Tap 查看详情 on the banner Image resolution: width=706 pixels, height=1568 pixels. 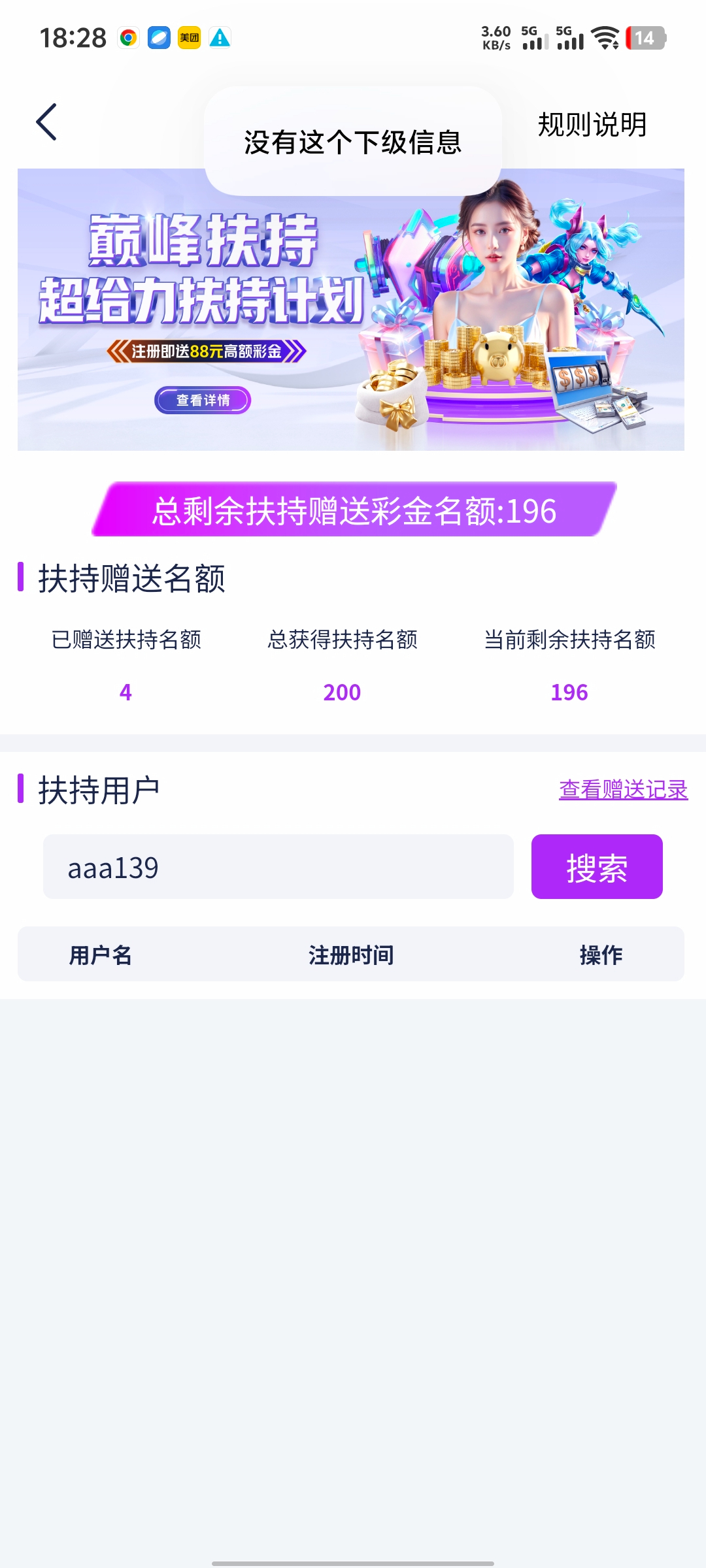tap(203, 400)
